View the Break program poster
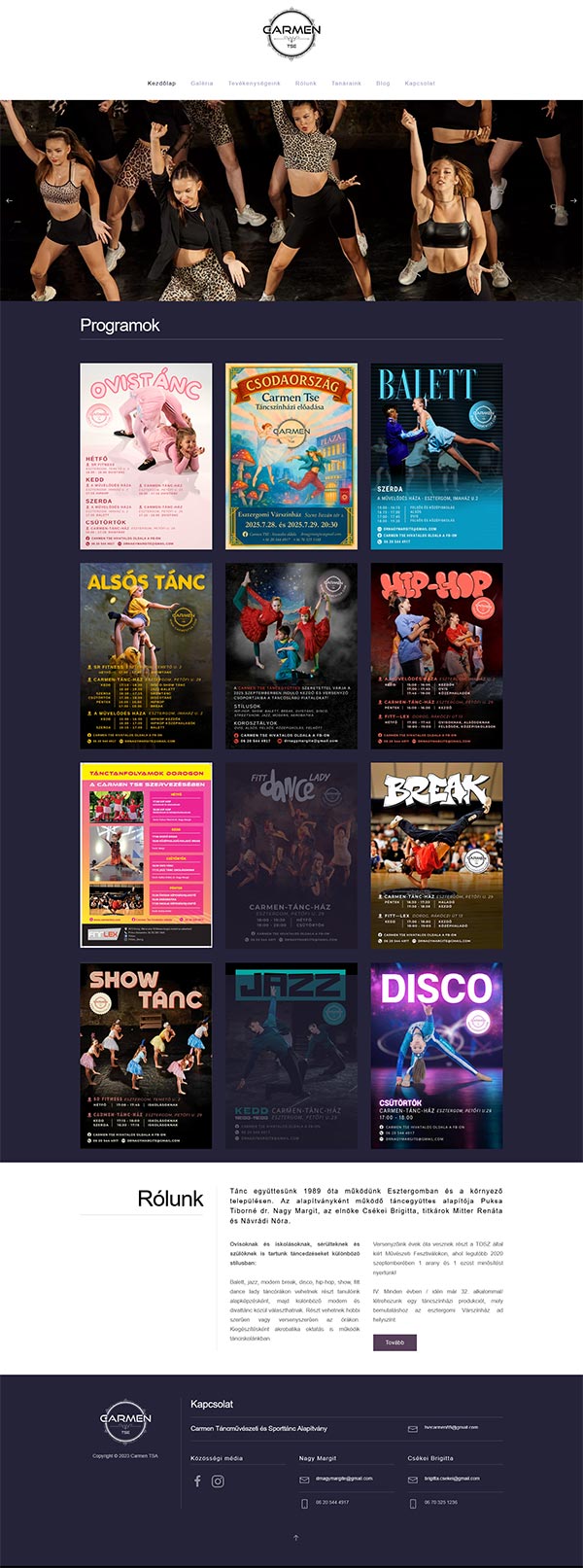The image size is (583, 1568). pos(437,855)
